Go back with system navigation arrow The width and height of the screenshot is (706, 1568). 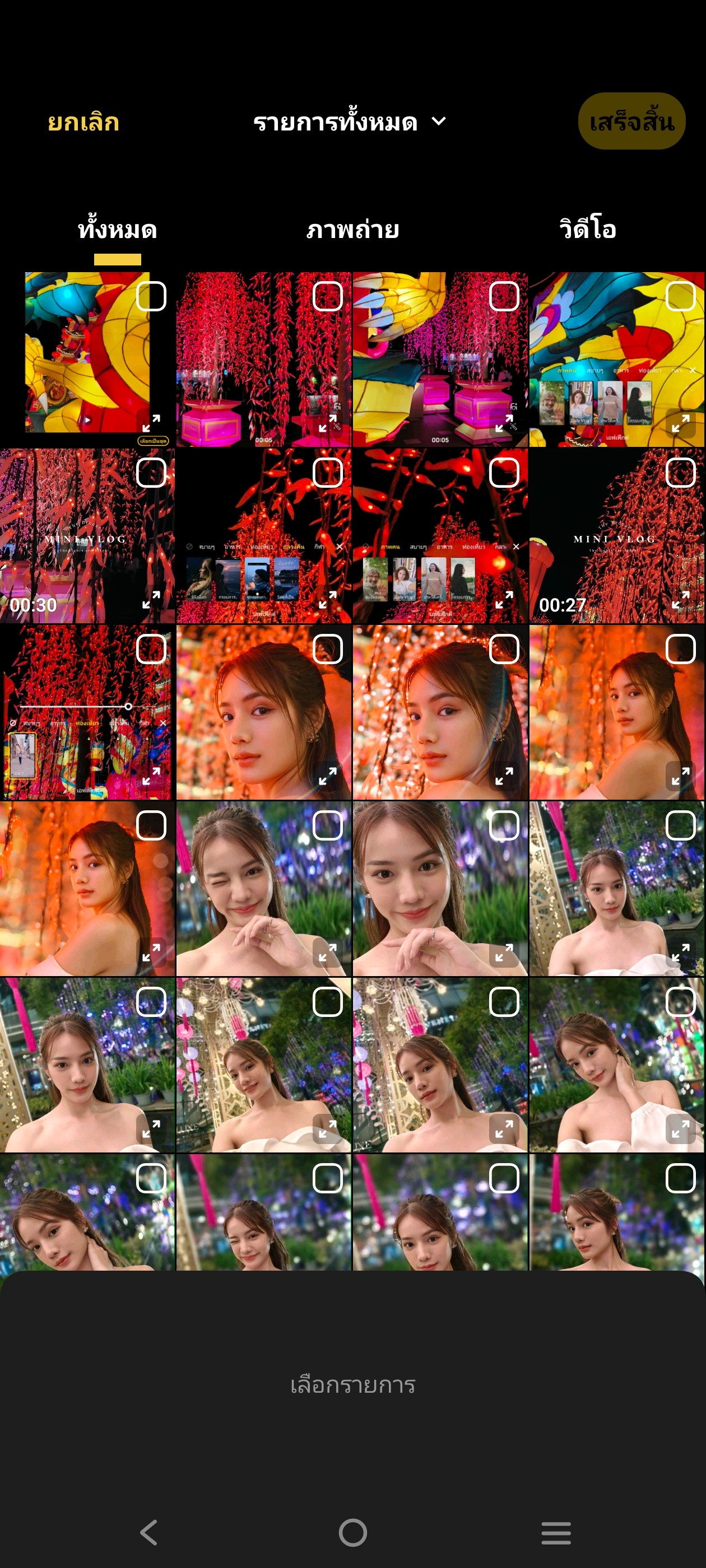click(x=149, y=1532)
